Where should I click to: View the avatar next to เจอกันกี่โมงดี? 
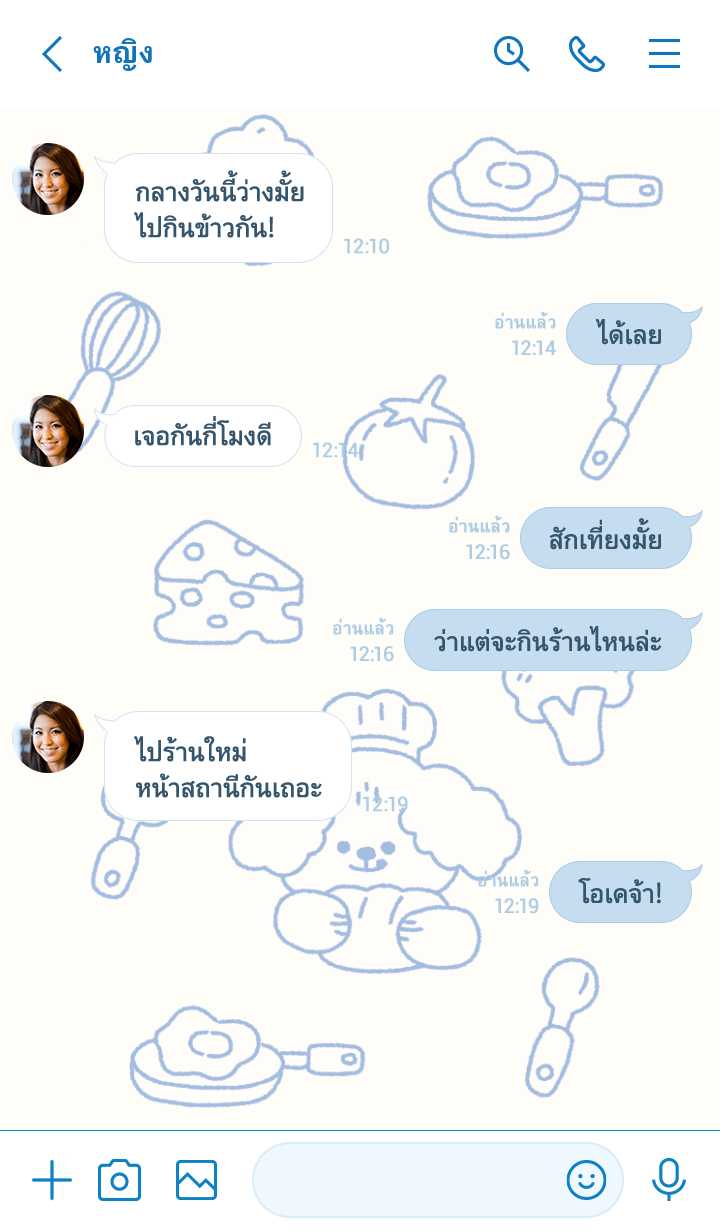click(48, 431)
